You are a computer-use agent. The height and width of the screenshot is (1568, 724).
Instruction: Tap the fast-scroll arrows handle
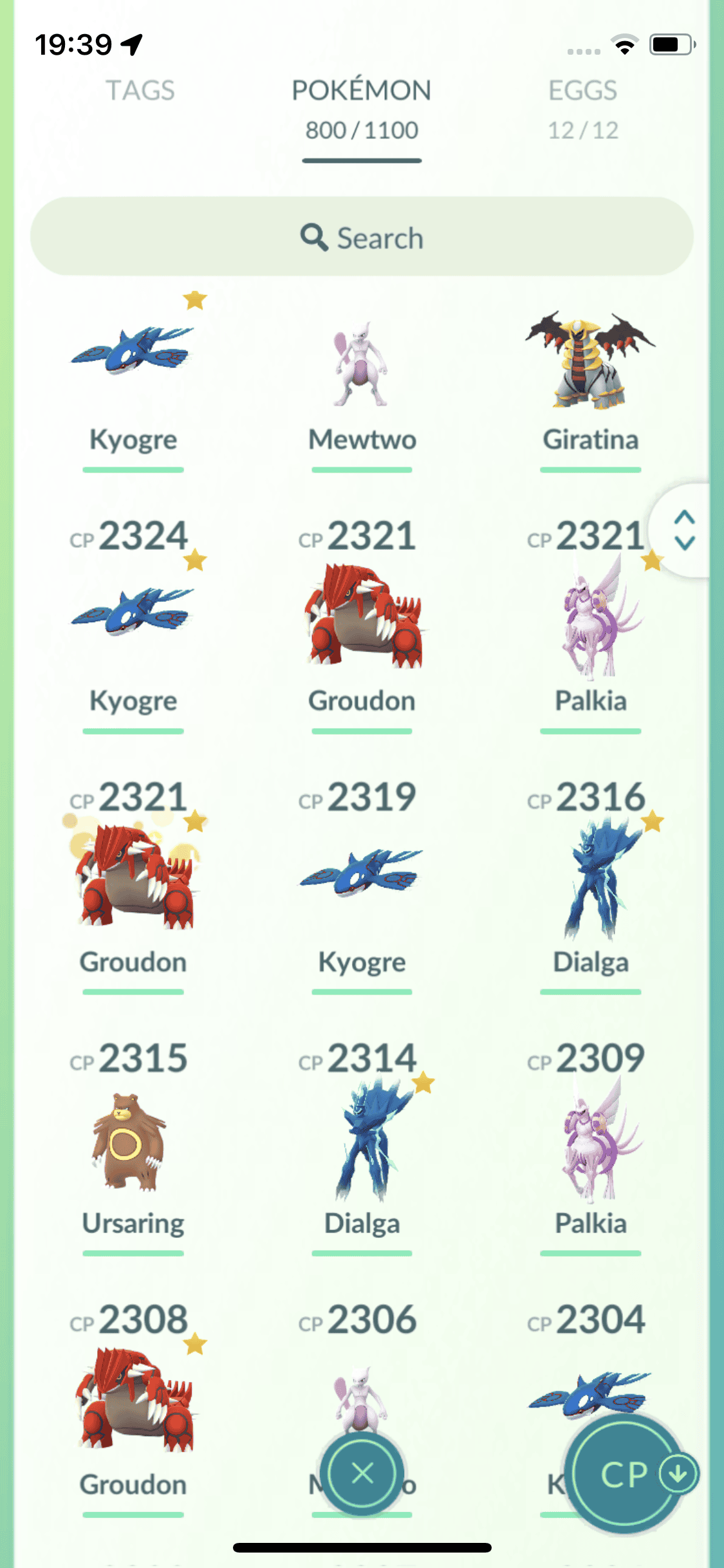tap(684, 530)
